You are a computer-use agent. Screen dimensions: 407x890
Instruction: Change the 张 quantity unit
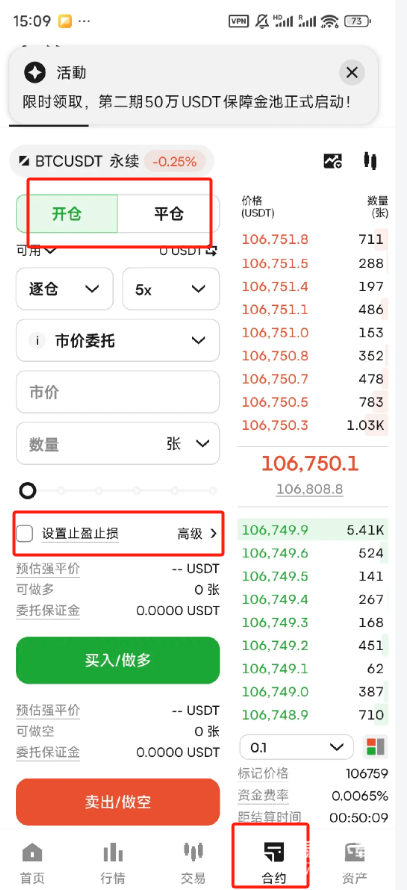click(188, 443)
